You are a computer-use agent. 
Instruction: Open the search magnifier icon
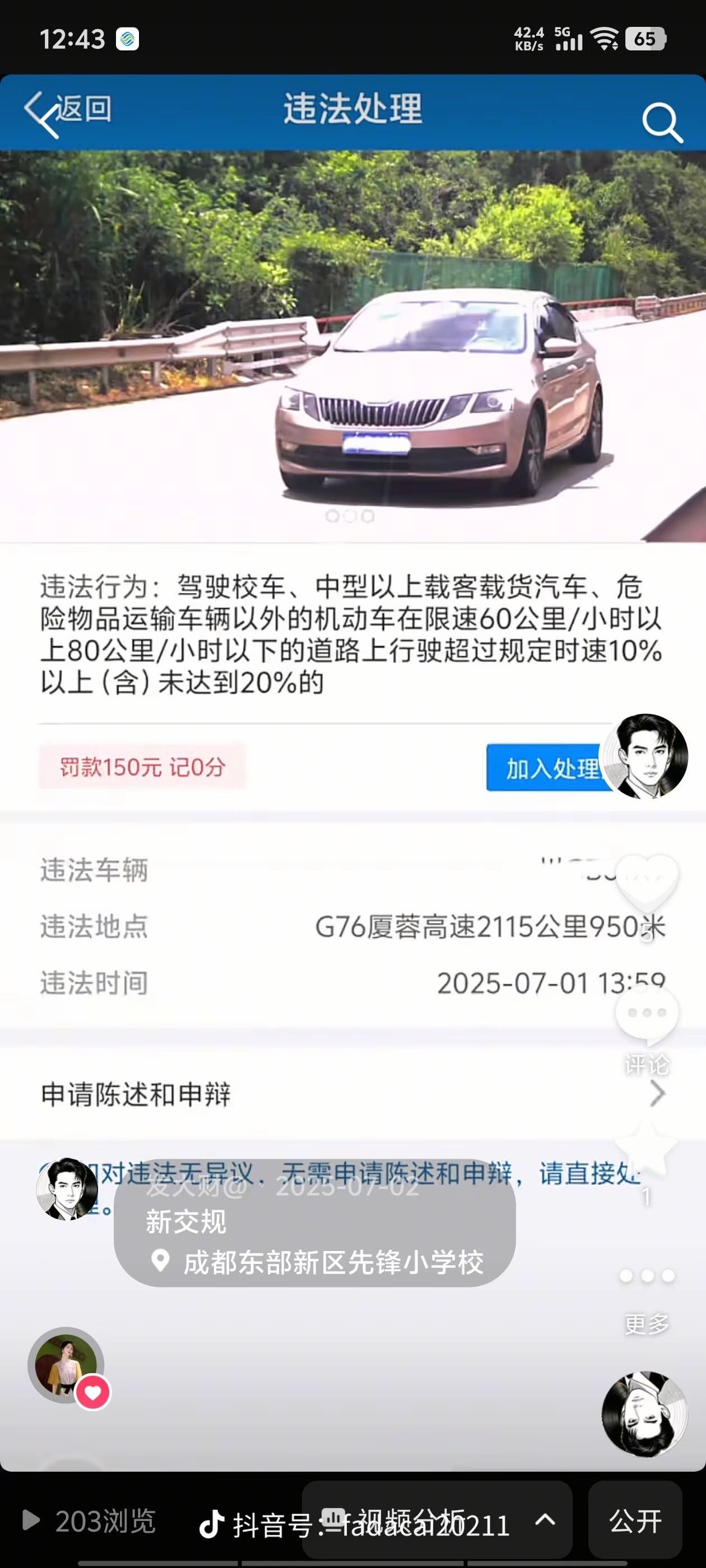pyautogui.click(x=662, y=122)
